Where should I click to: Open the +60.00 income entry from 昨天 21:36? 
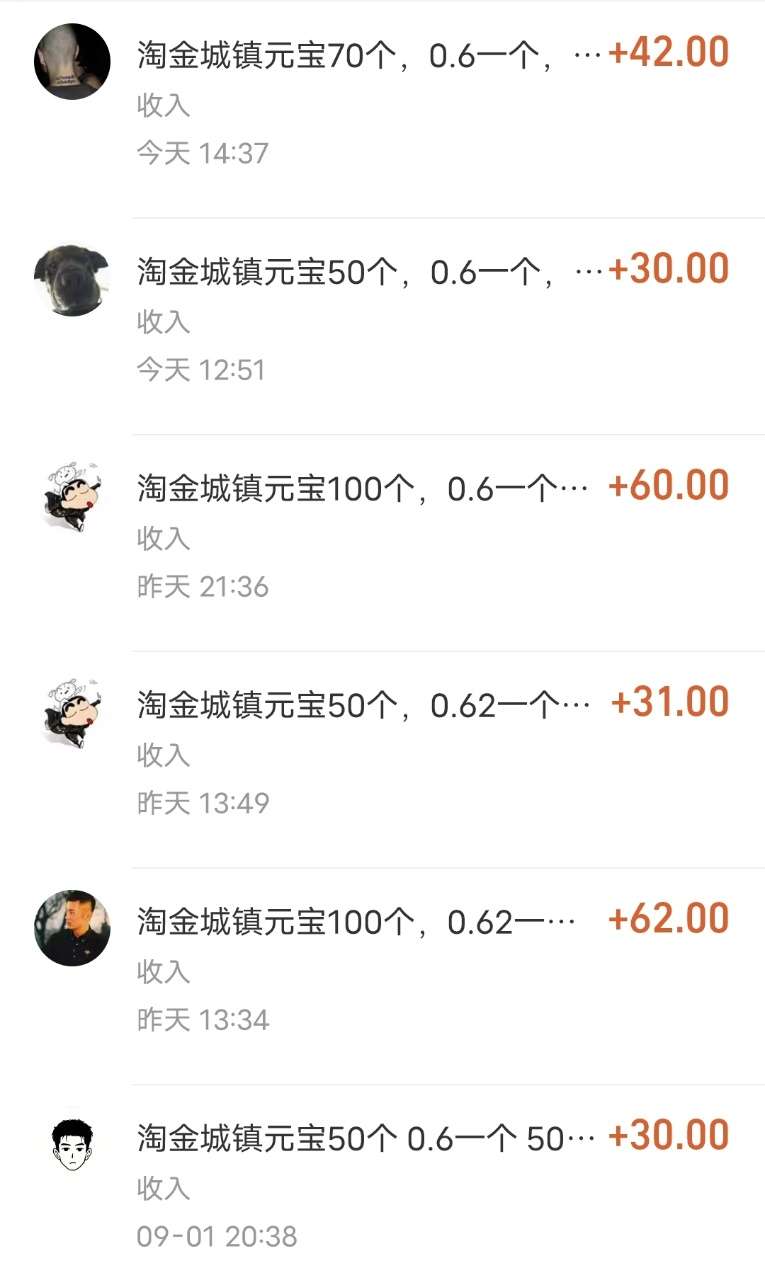point(400,537)
